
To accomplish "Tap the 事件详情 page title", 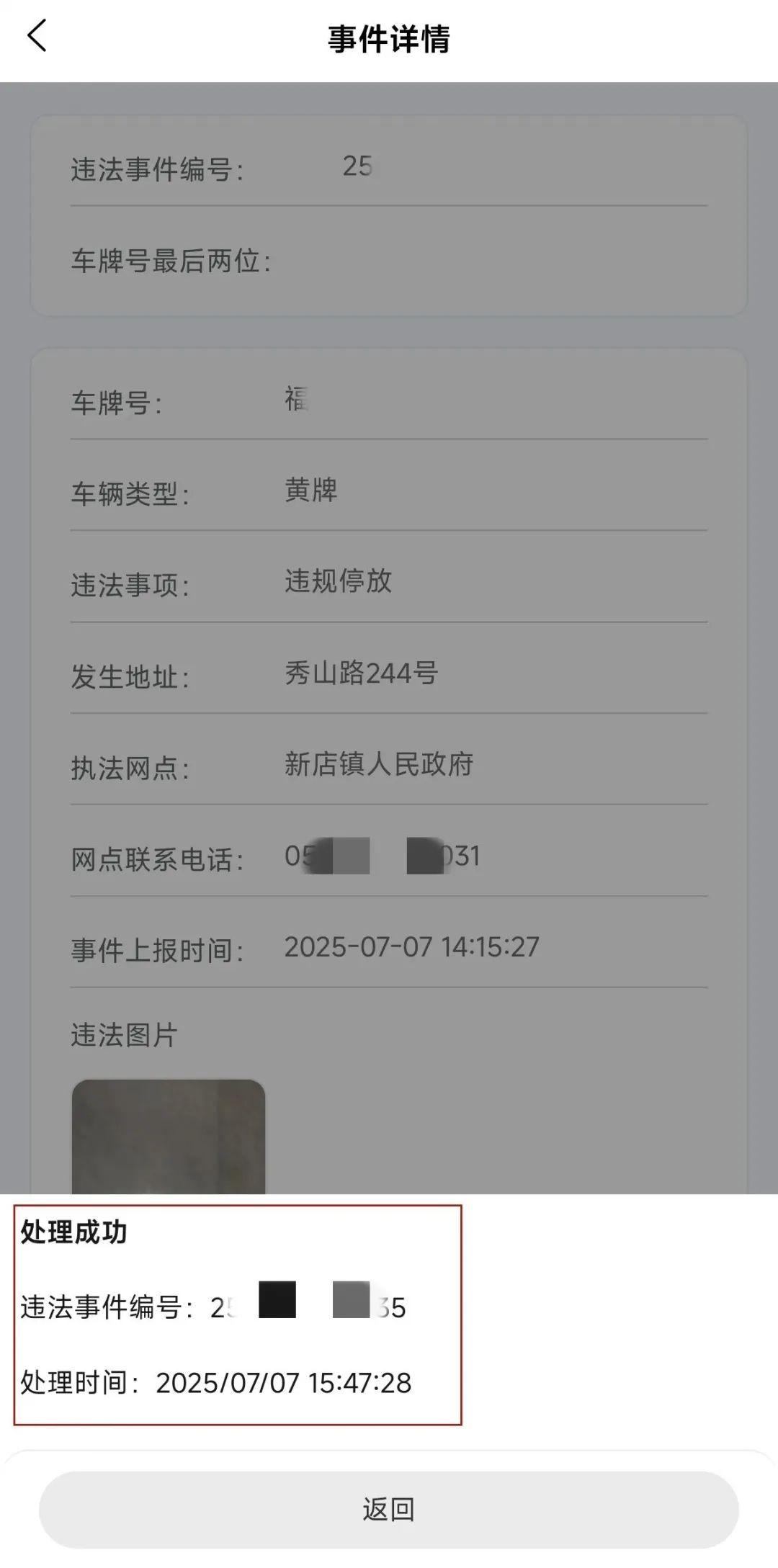I will 389,40.
